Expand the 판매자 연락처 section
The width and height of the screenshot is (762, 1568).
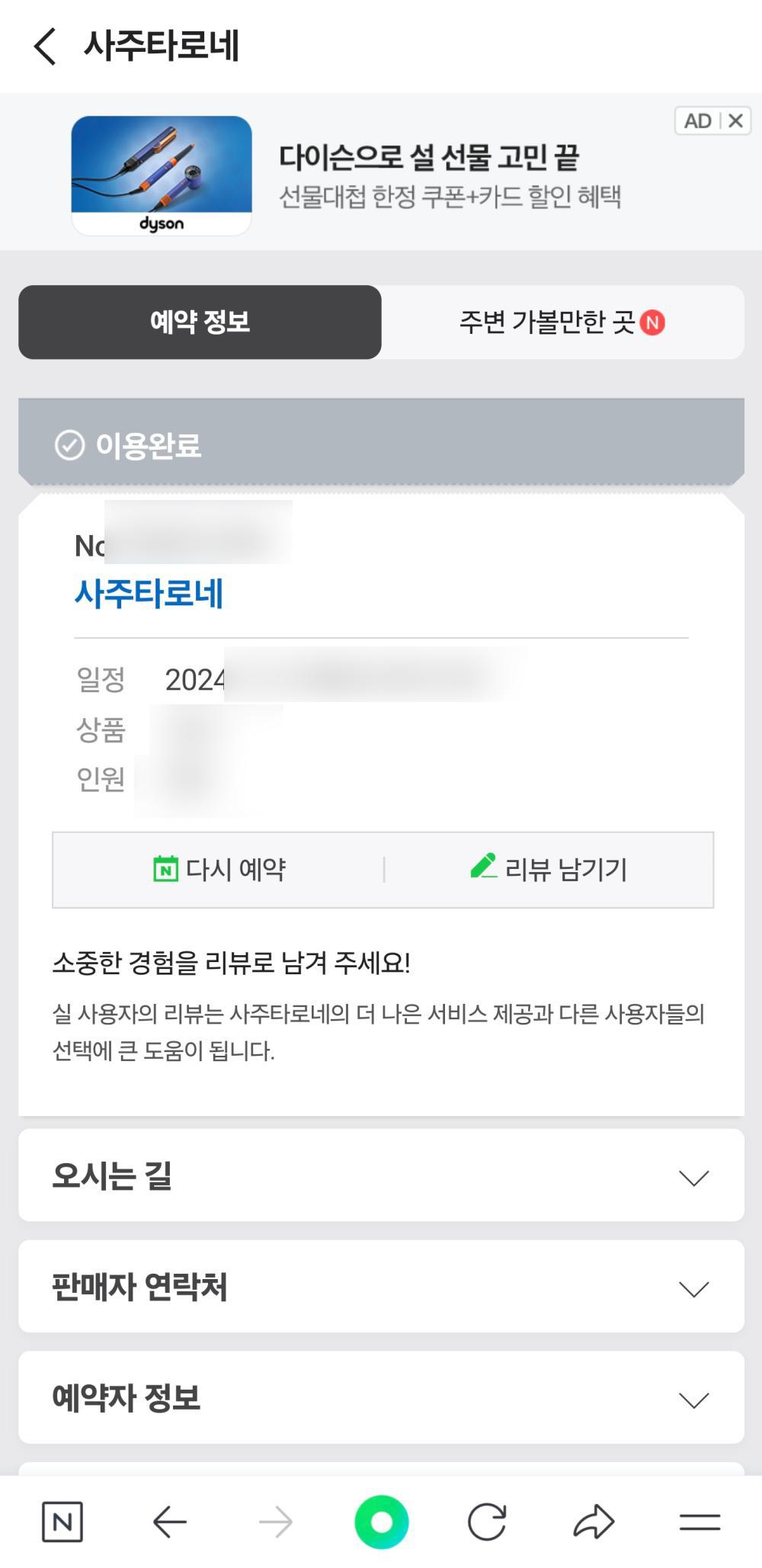pyautogui.click(x=381, y=1287)
